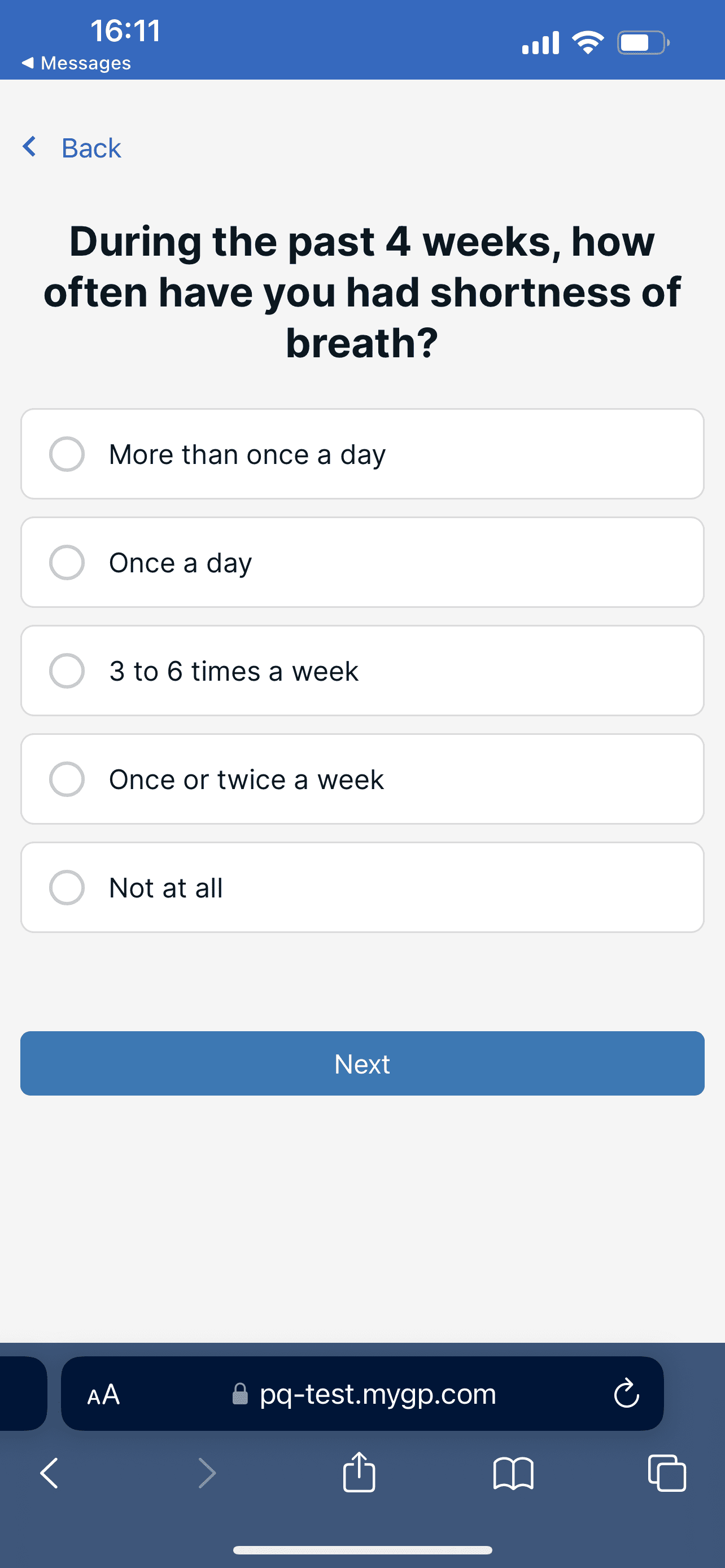Select 'More than once a day'
The image size is (725, 1568).
362,454
